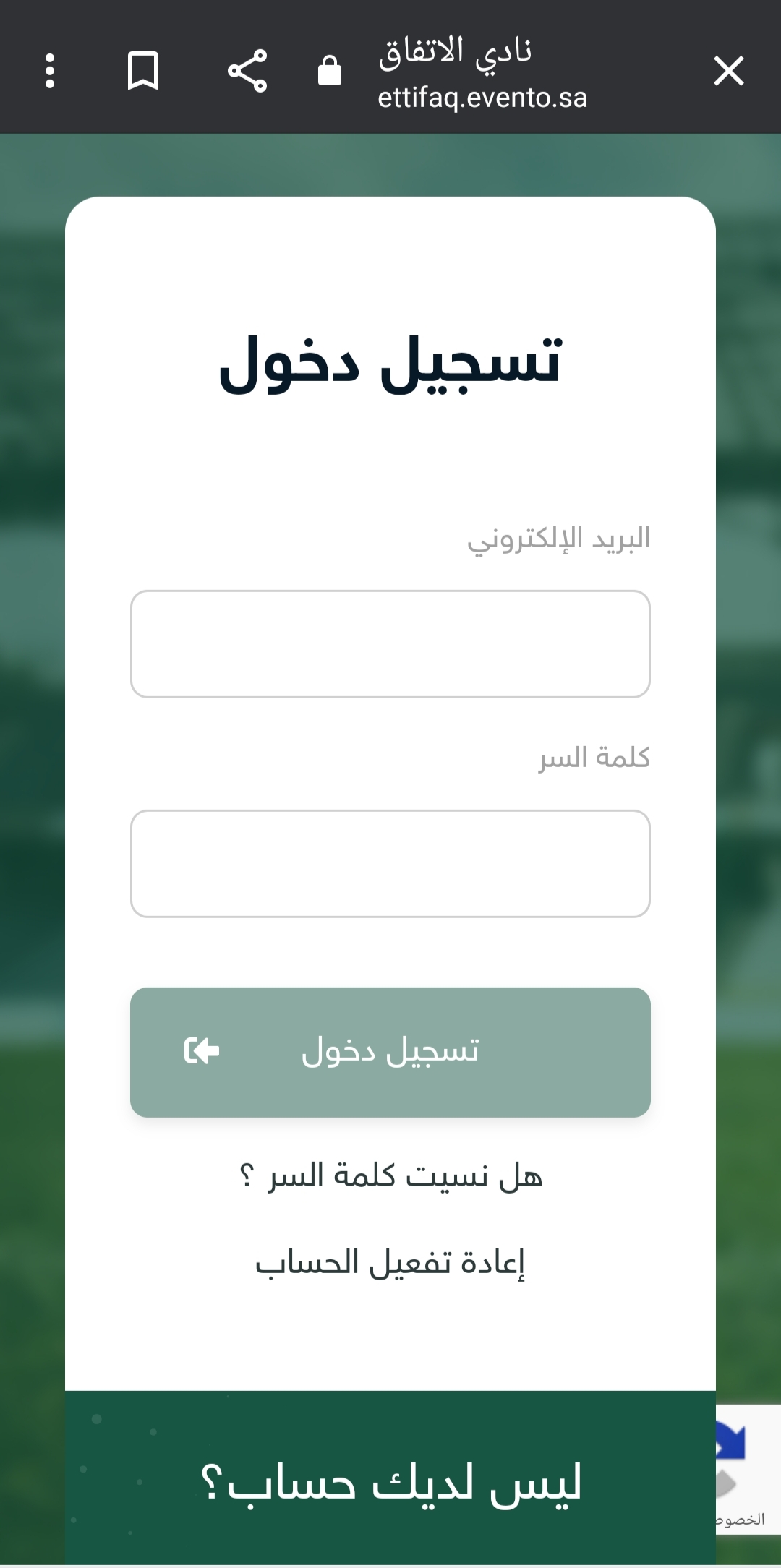Focus the كلمة السر field
781x1568 pixels.
[390, 864]
